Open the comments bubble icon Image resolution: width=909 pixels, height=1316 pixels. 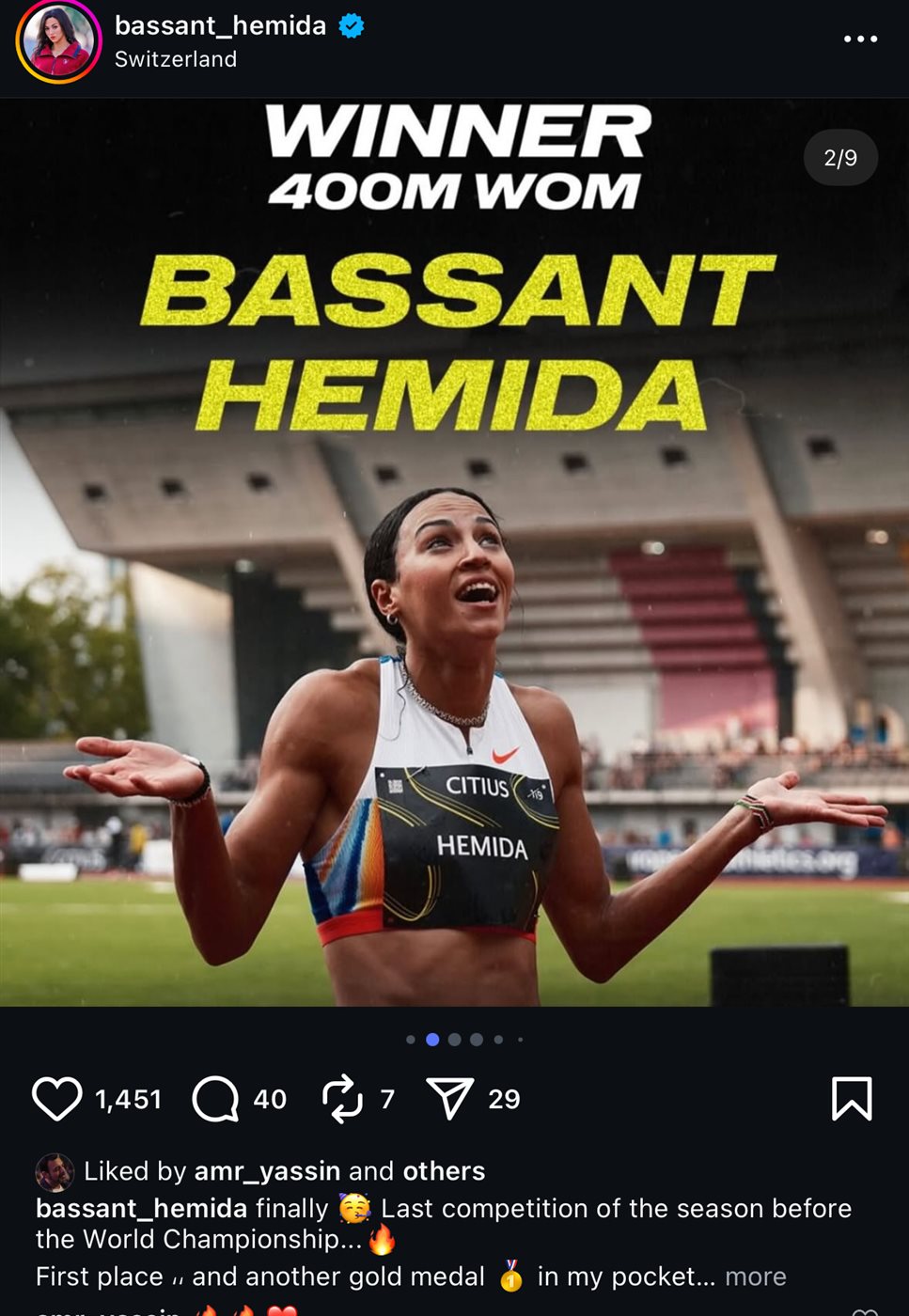(x=216, y=1098)
